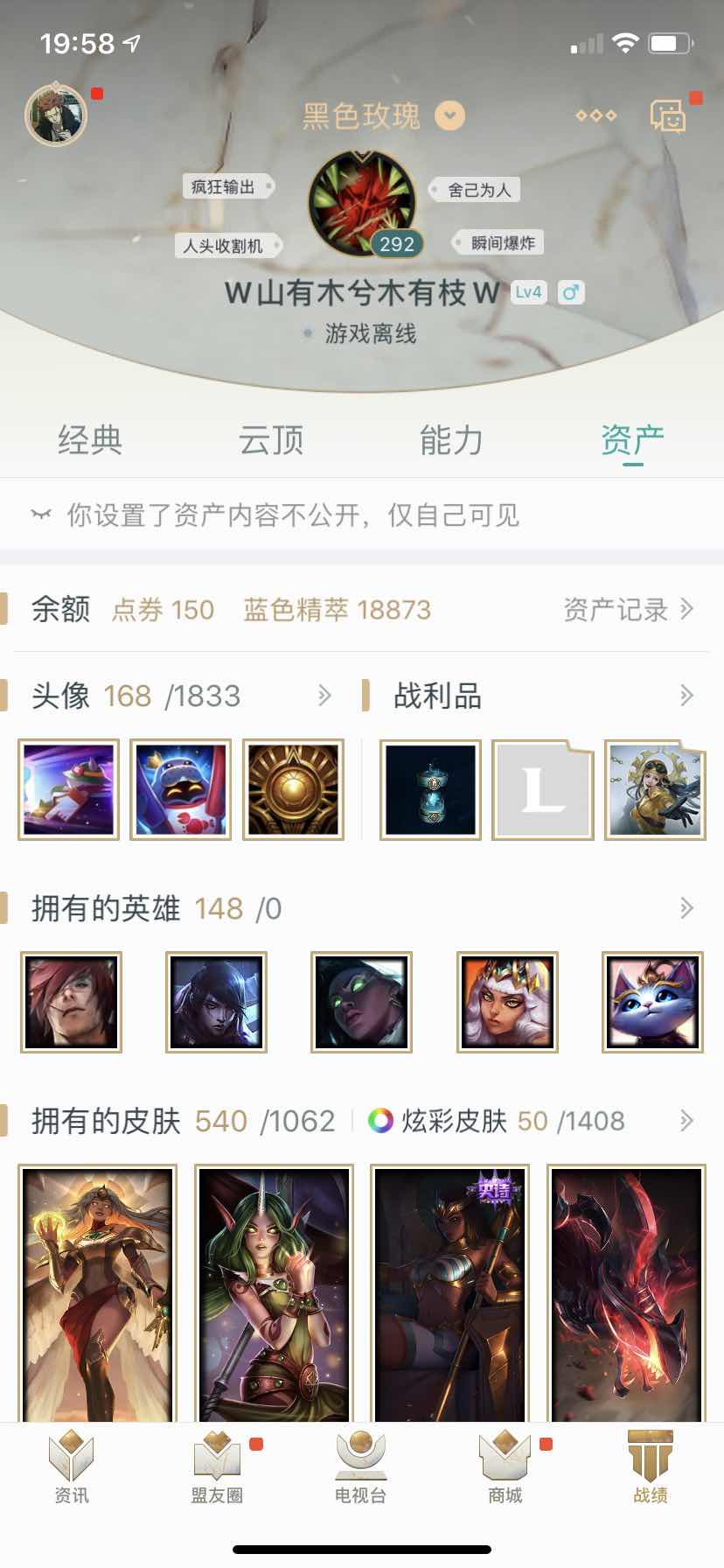Open the three-dot more options menu
The image size is (724, 1568).
(596, 115)
